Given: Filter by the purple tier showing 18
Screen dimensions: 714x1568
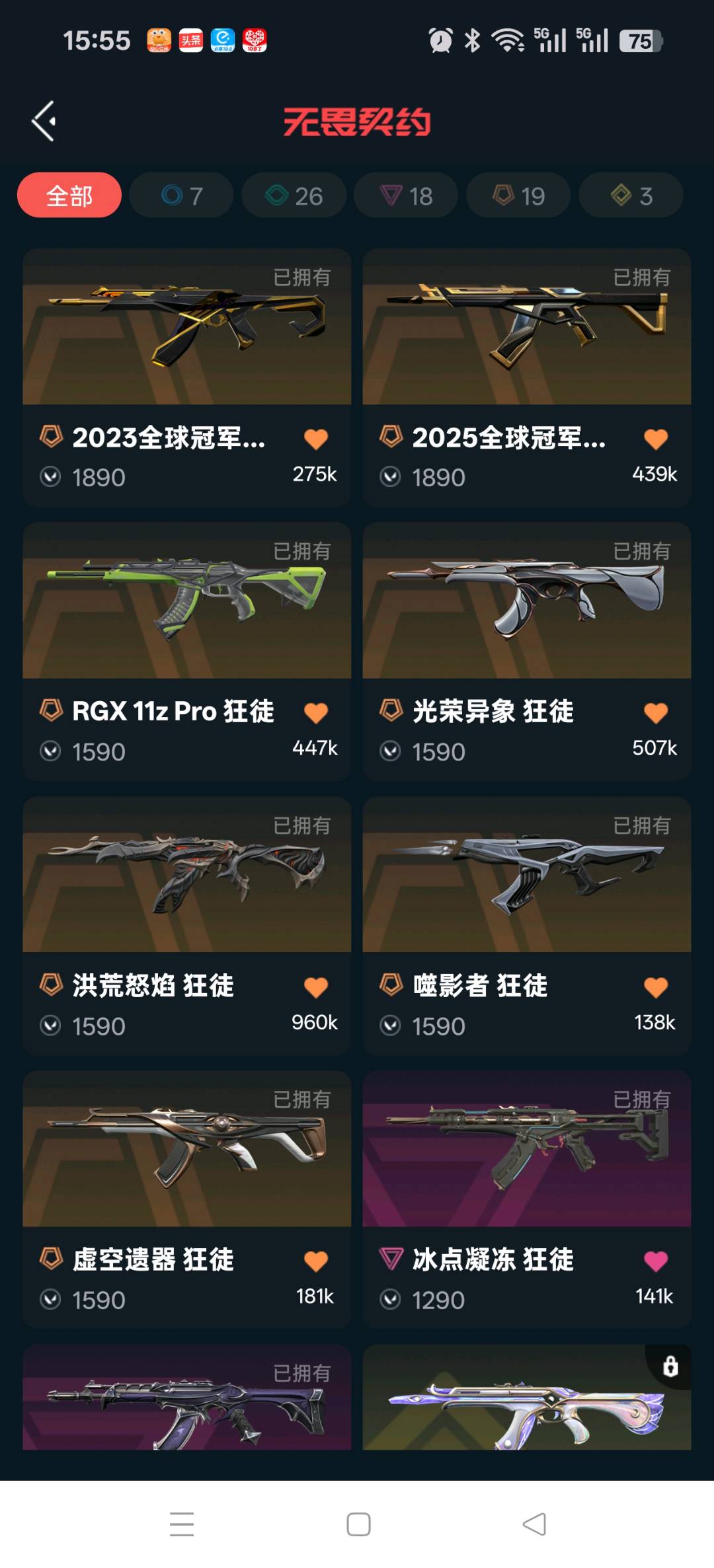Looking at the screenshot, I should click(x=406, y=196).
